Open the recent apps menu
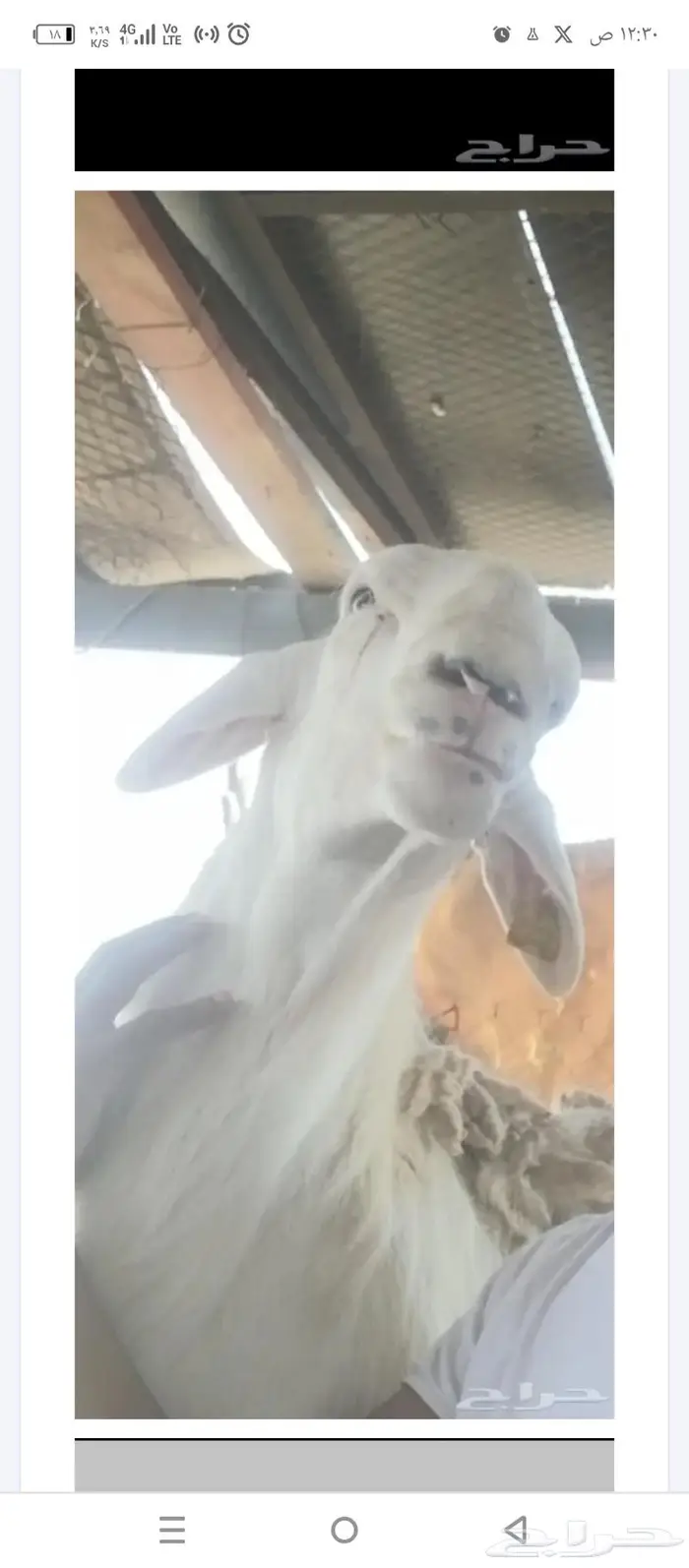This screenshot has height=1568, width=689. (172, 1530)
